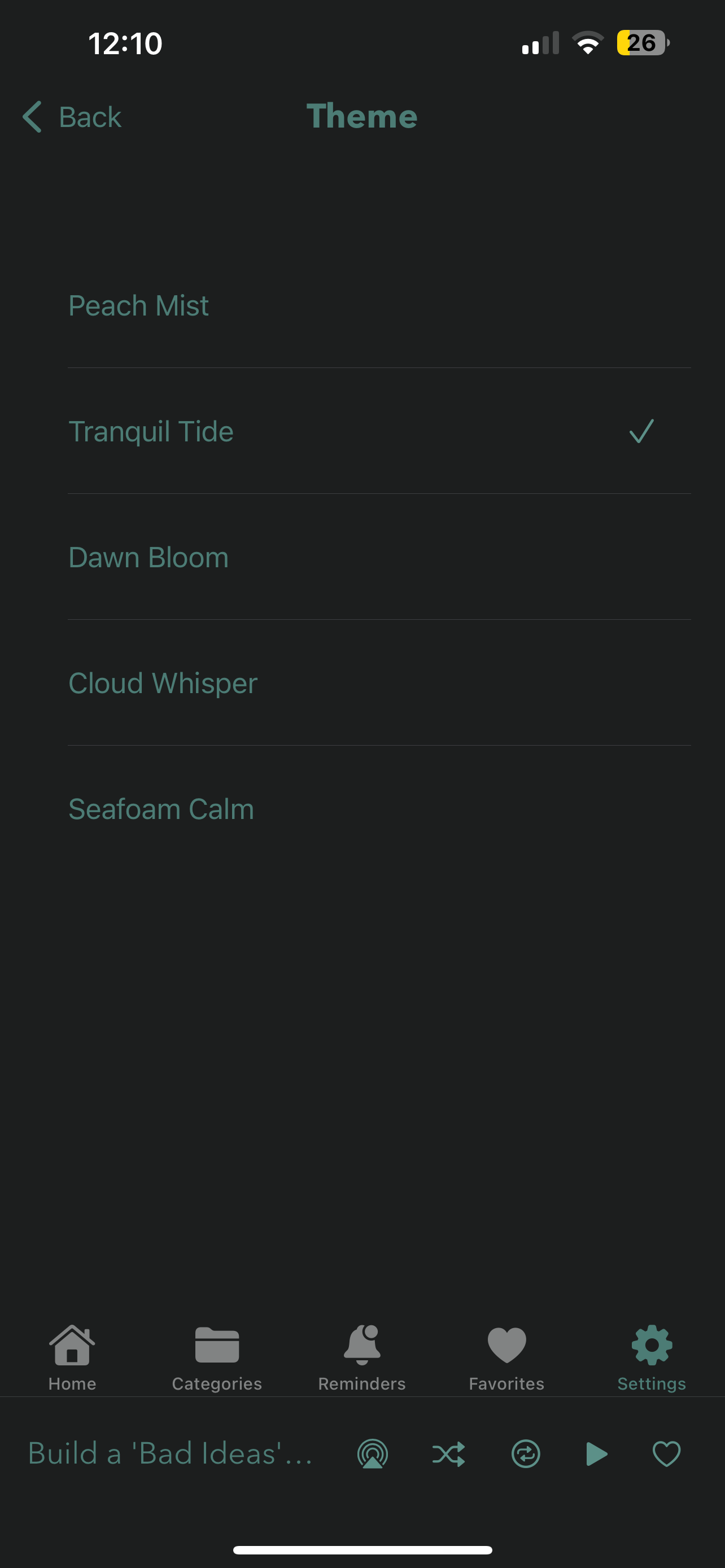Viewport: 725px width, 1568px height.
Task: Go back from the Theme screen
Action: pyautogui.click(x=70, y=116)
